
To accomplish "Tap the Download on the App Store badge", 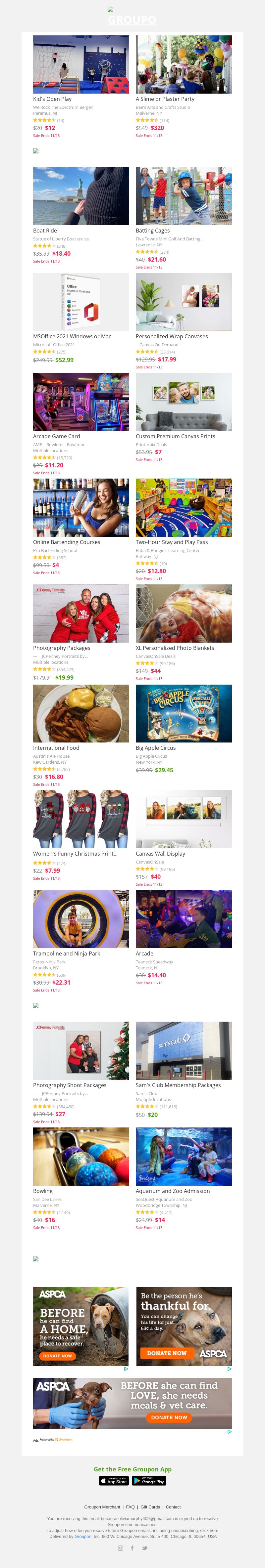I will [114, 1480].
